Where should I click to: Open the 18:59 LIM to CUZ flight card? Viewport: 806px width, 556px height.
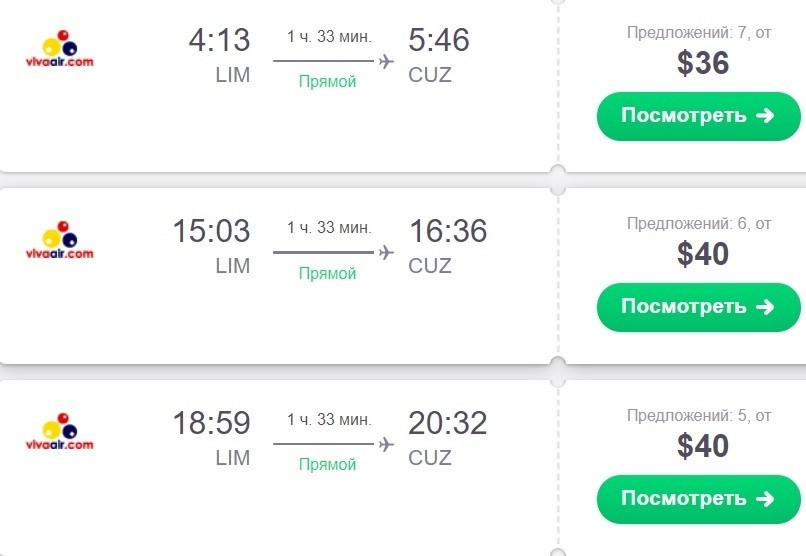click(328, 442)
